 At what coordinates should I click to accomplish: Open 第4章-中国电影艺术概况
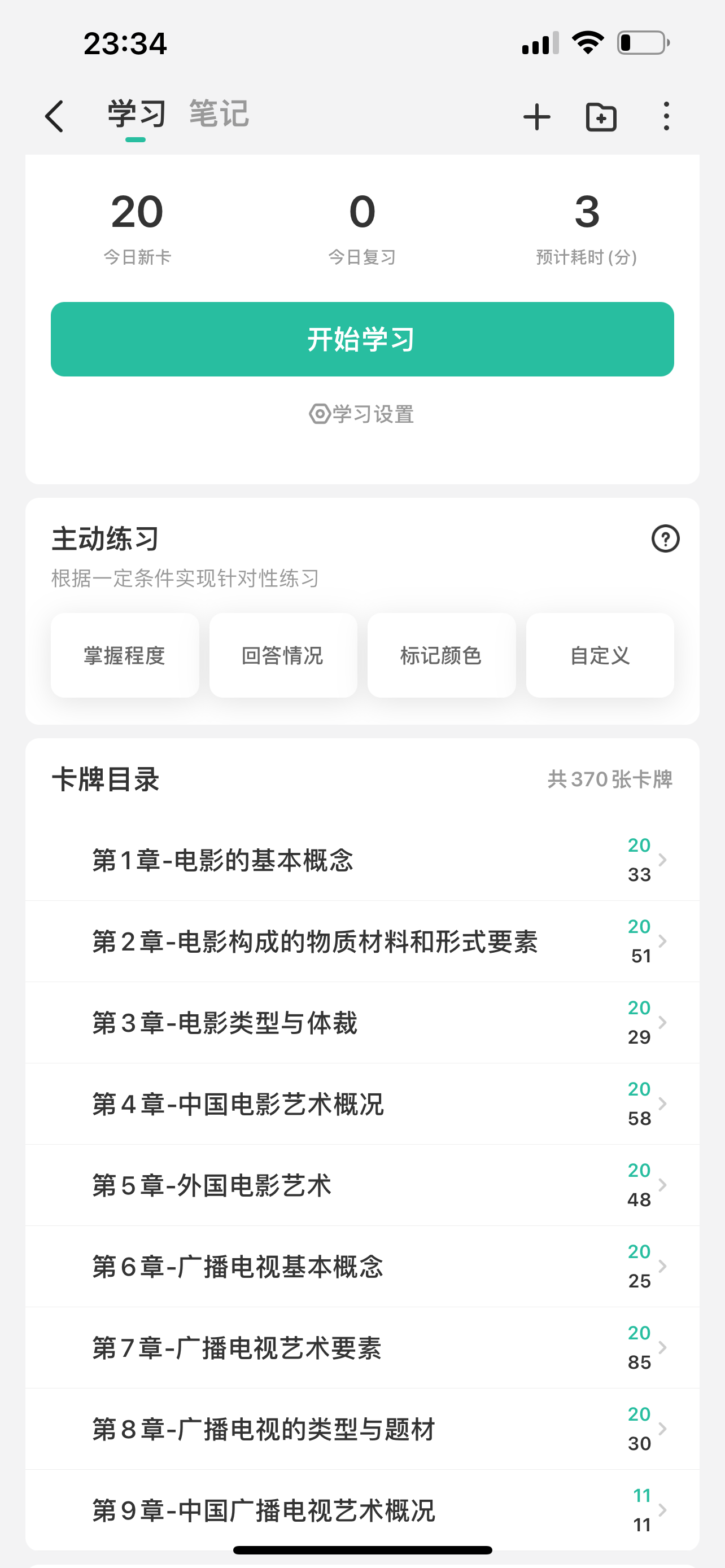pos(362,1103)
